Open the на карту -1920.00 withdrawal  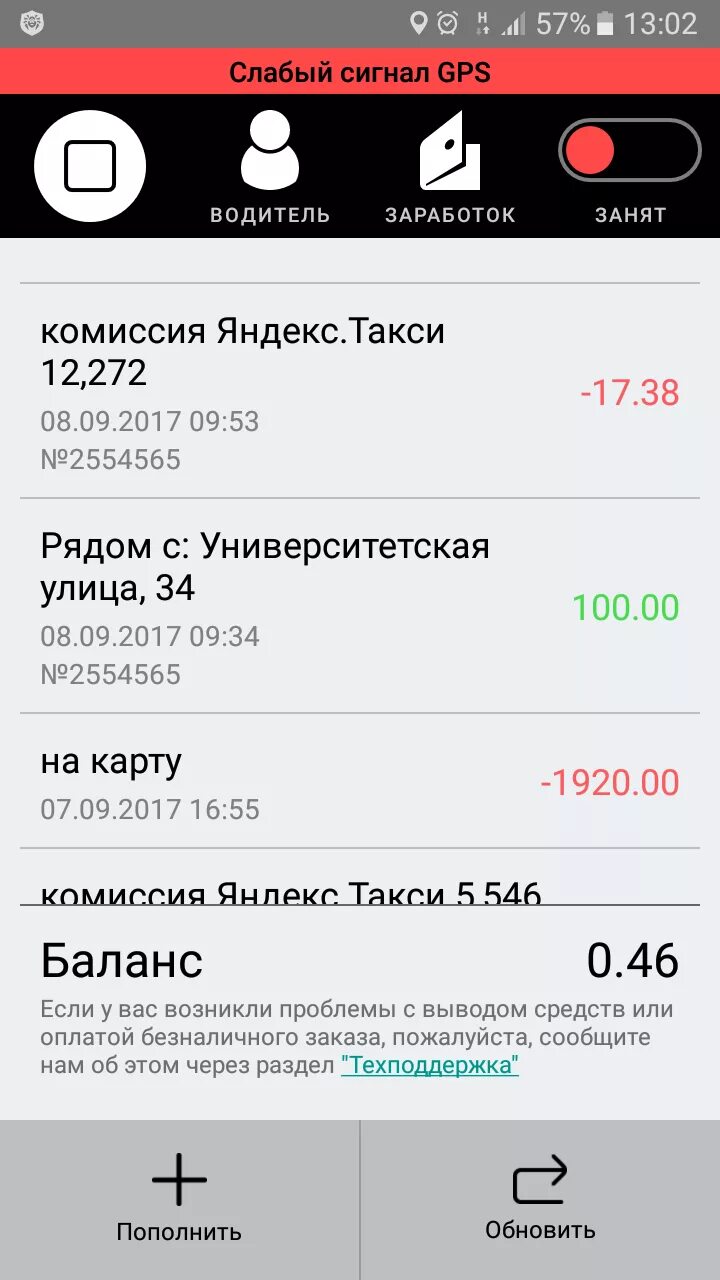point(360,782)
